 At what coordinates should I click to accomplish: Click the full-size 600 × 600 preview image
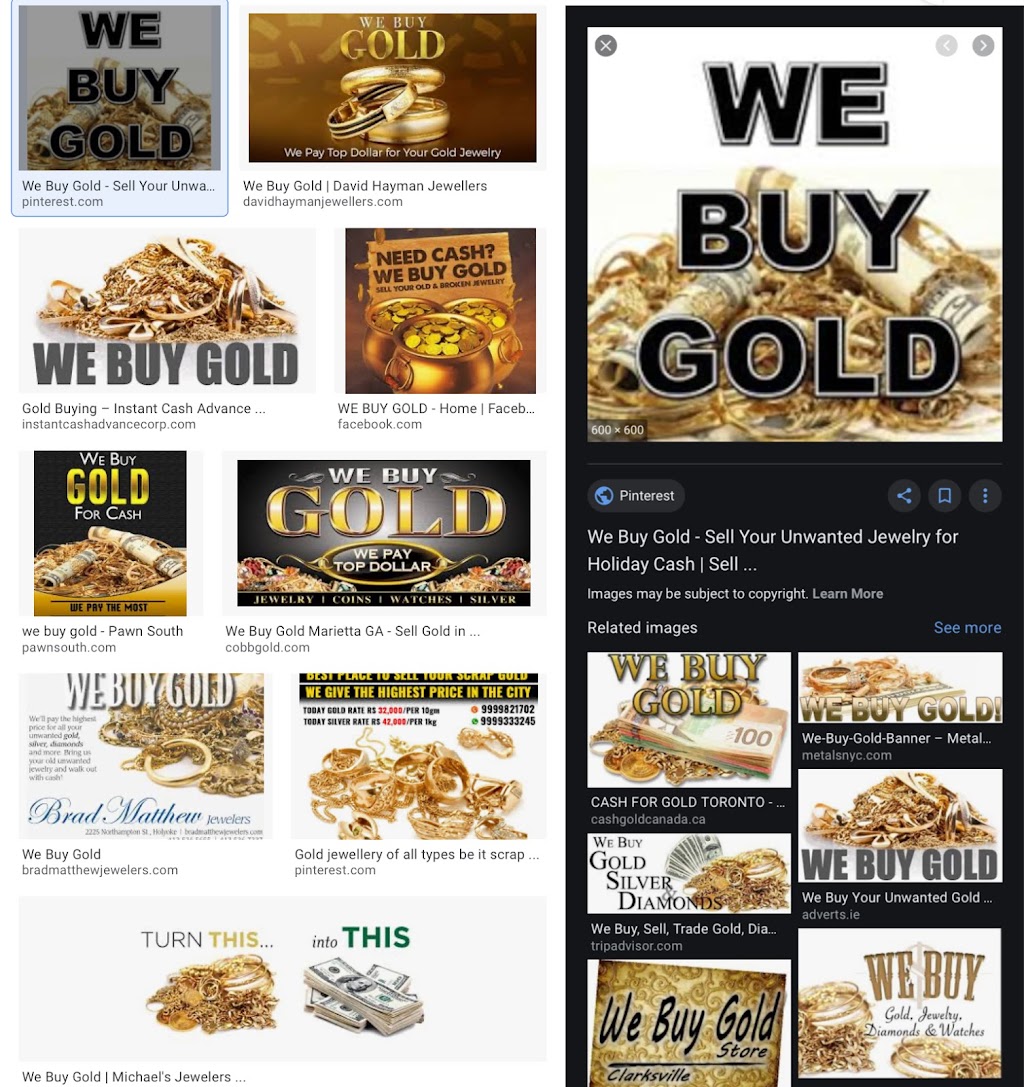coord(794,234)
